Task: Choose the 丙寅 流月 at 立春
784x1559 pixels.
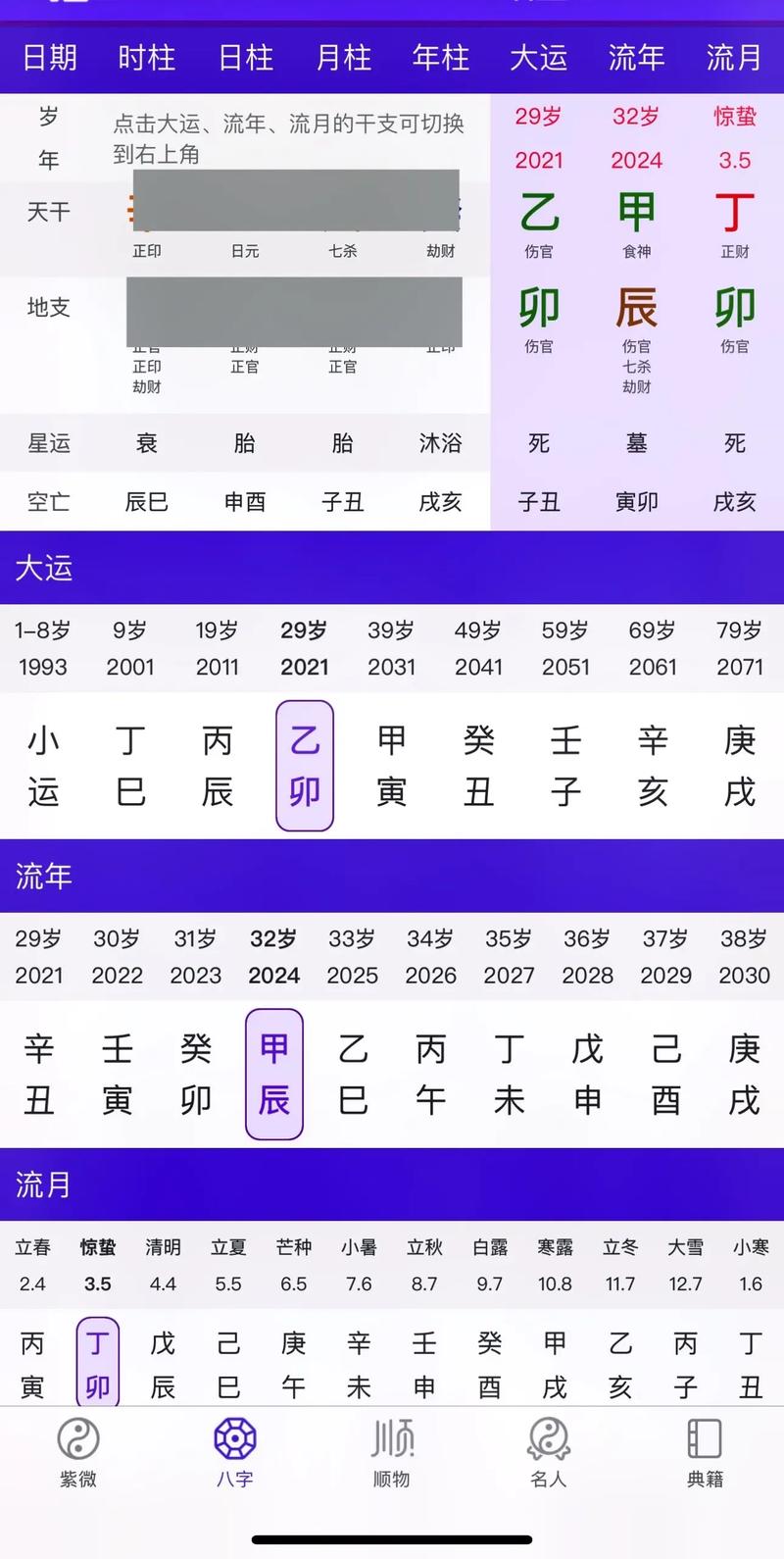Action: [x=32, y=1365]
